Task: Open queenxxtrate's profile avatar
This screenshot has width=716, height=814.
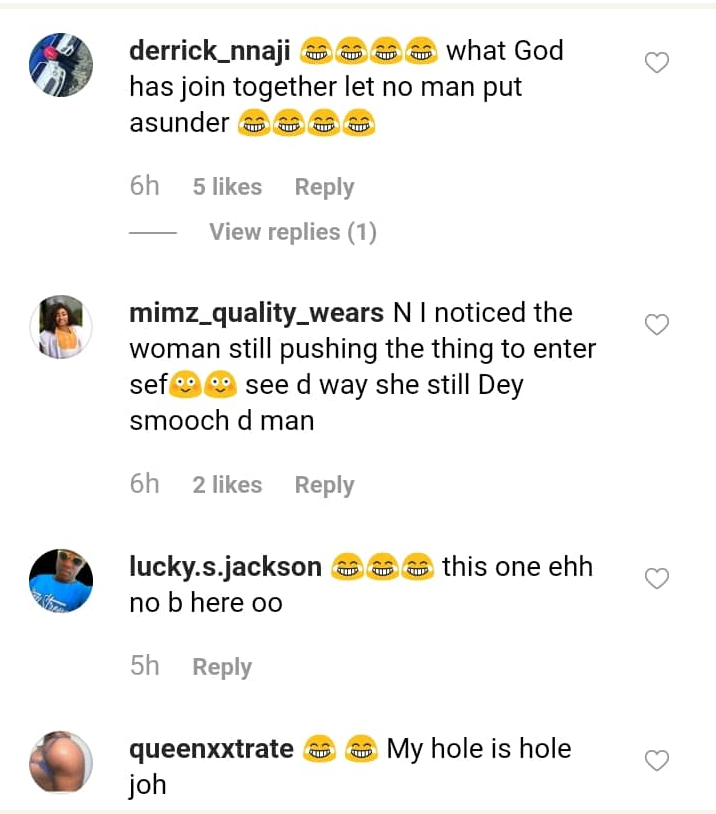Action: click(x=61, y=762)
